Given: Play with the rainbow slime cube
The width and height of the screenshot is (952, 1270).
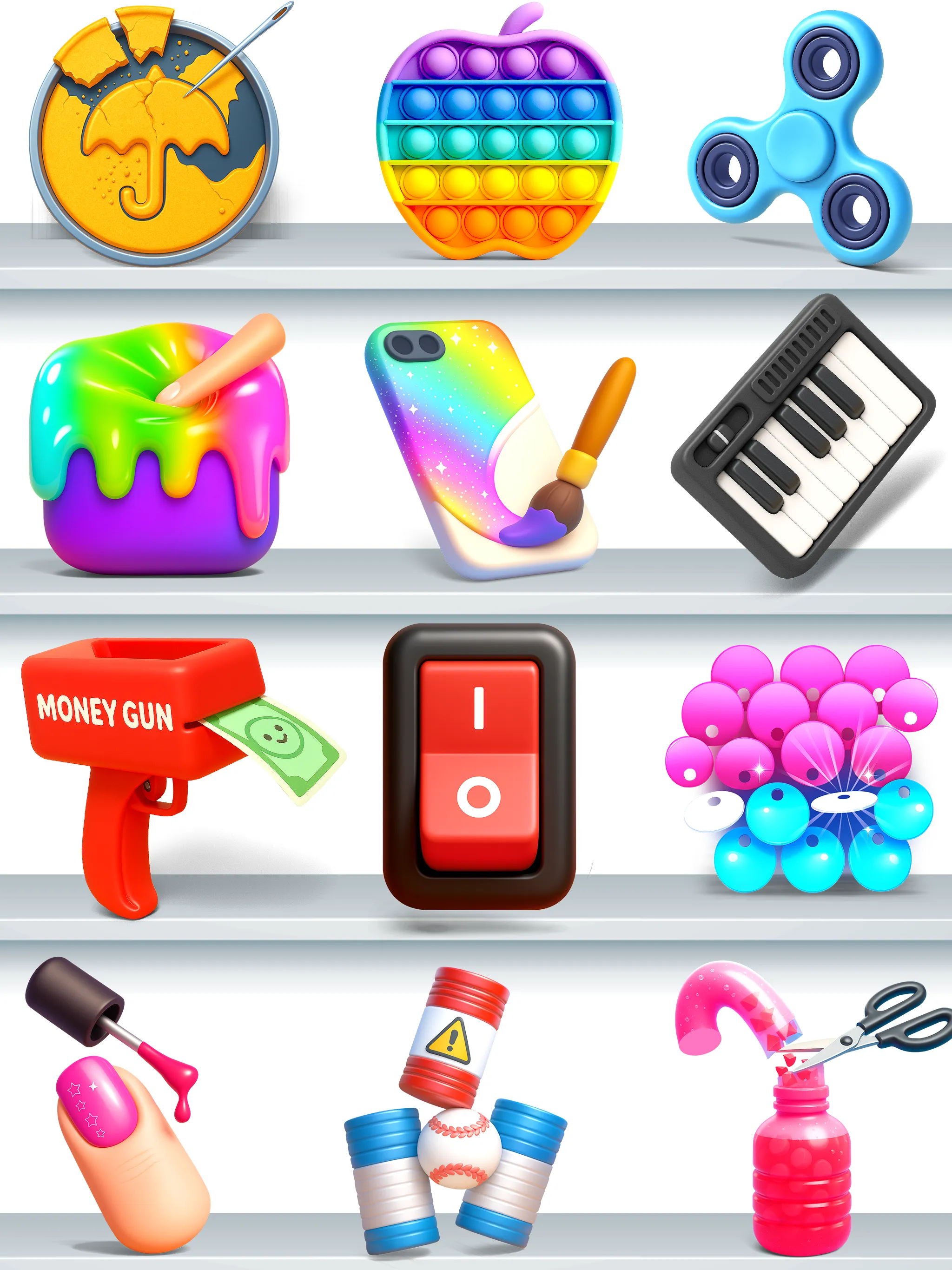Looking at the screenshot, I should (x=158, y=448).
